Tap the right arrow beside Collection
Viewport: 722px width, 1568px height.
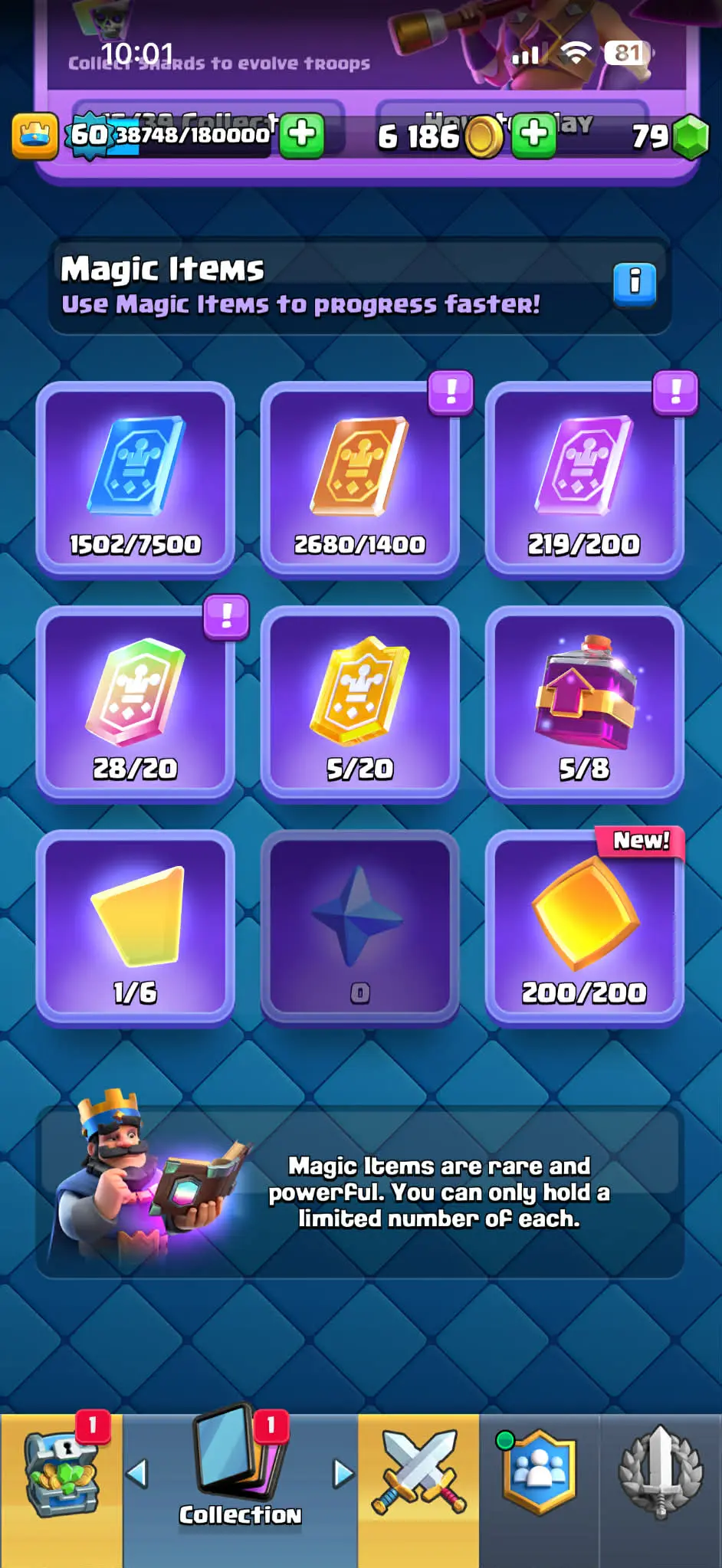click(343, 1473)
